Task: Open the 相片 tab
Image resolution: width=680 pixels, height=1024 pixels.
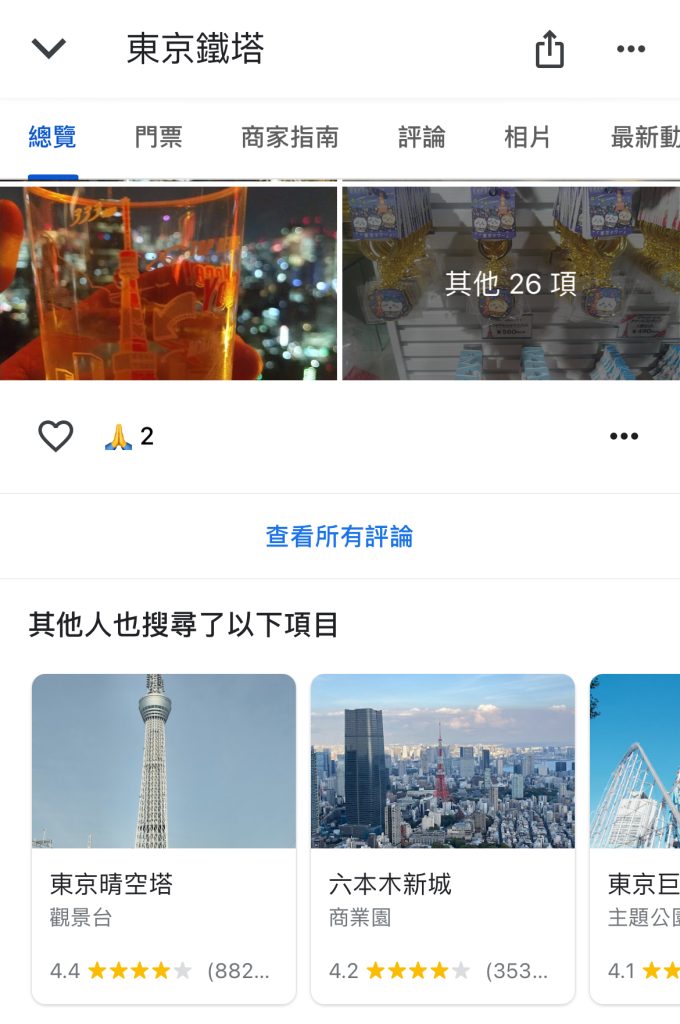Action: coord(527,137)
